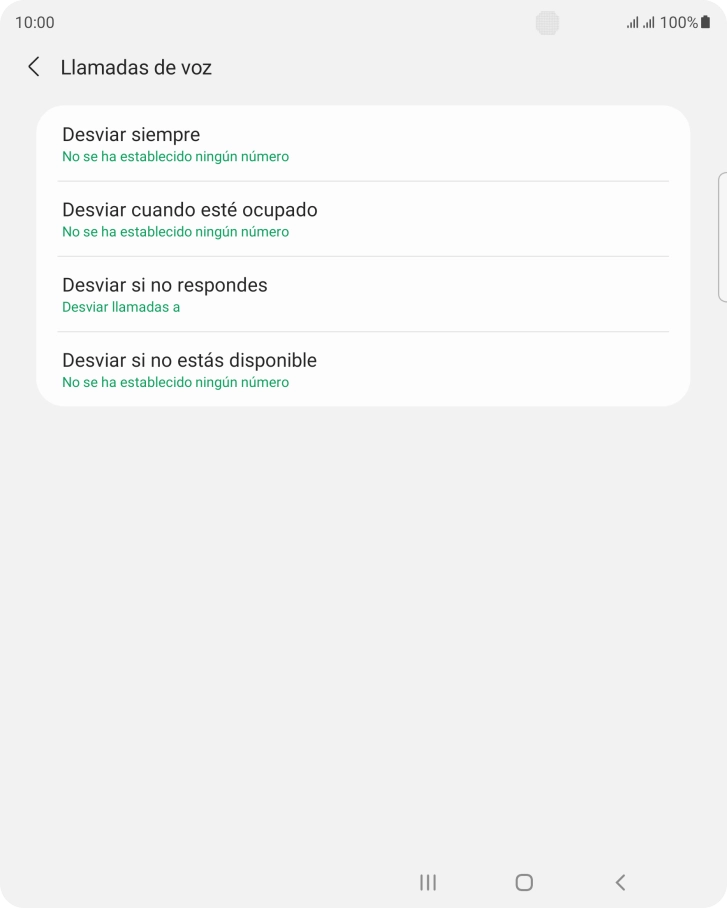The width and height of the screenshot is (727, 908).
Task: Tap the notification icon in the status bar
Action: click(547, 22)
